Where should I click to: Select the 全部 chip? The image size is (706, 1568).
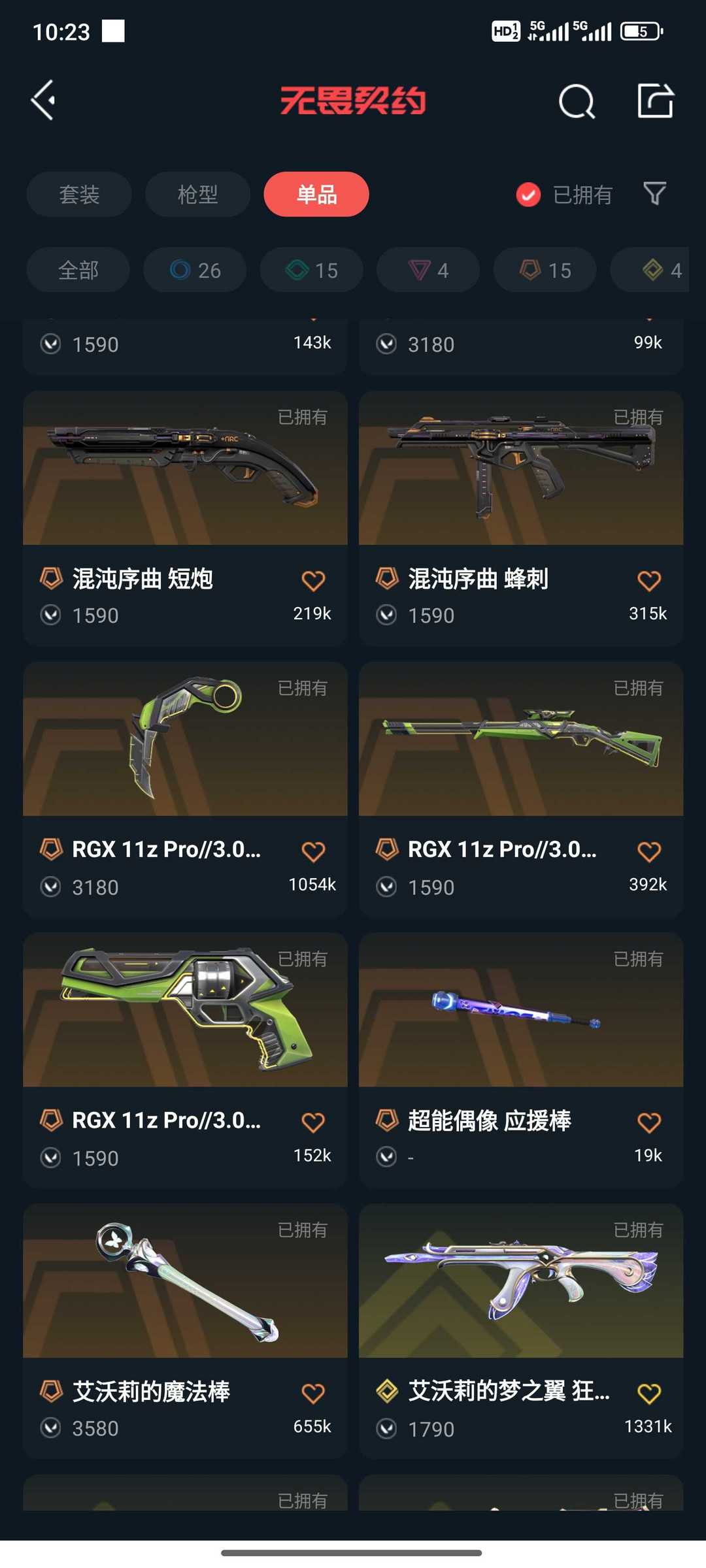[x=78, y=270]
